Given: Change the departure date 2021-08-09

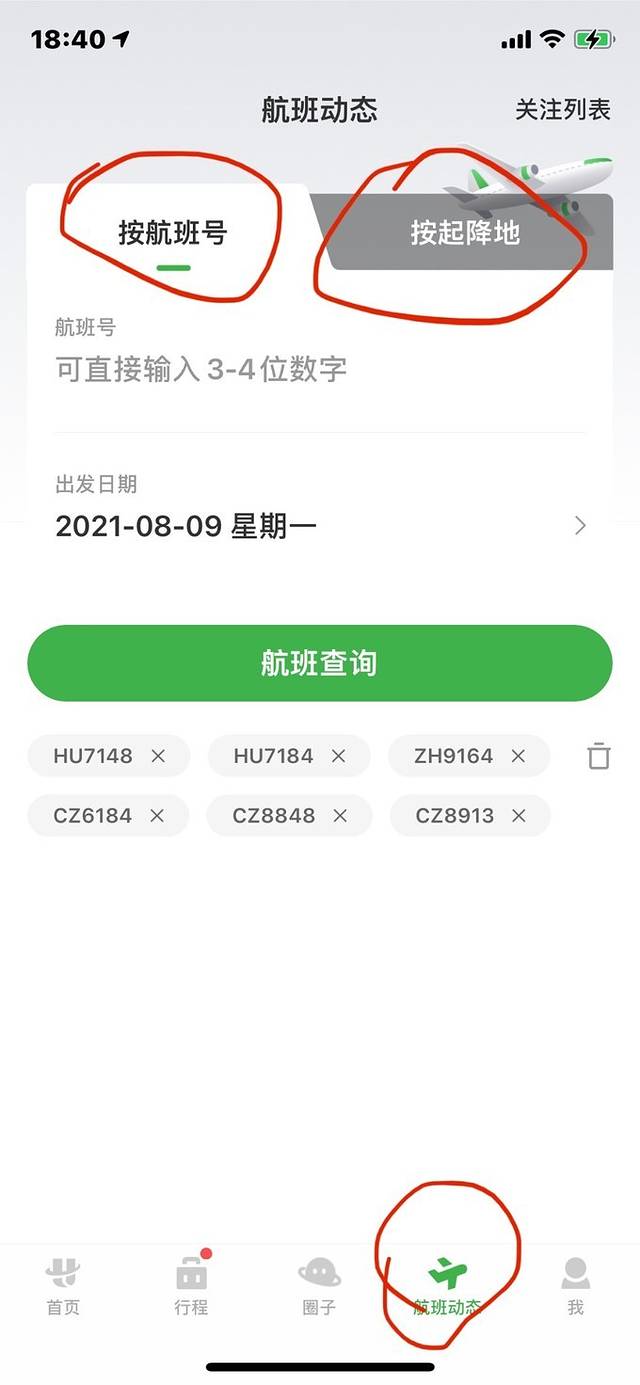Looking at the screenshot, I should point(320,526).
